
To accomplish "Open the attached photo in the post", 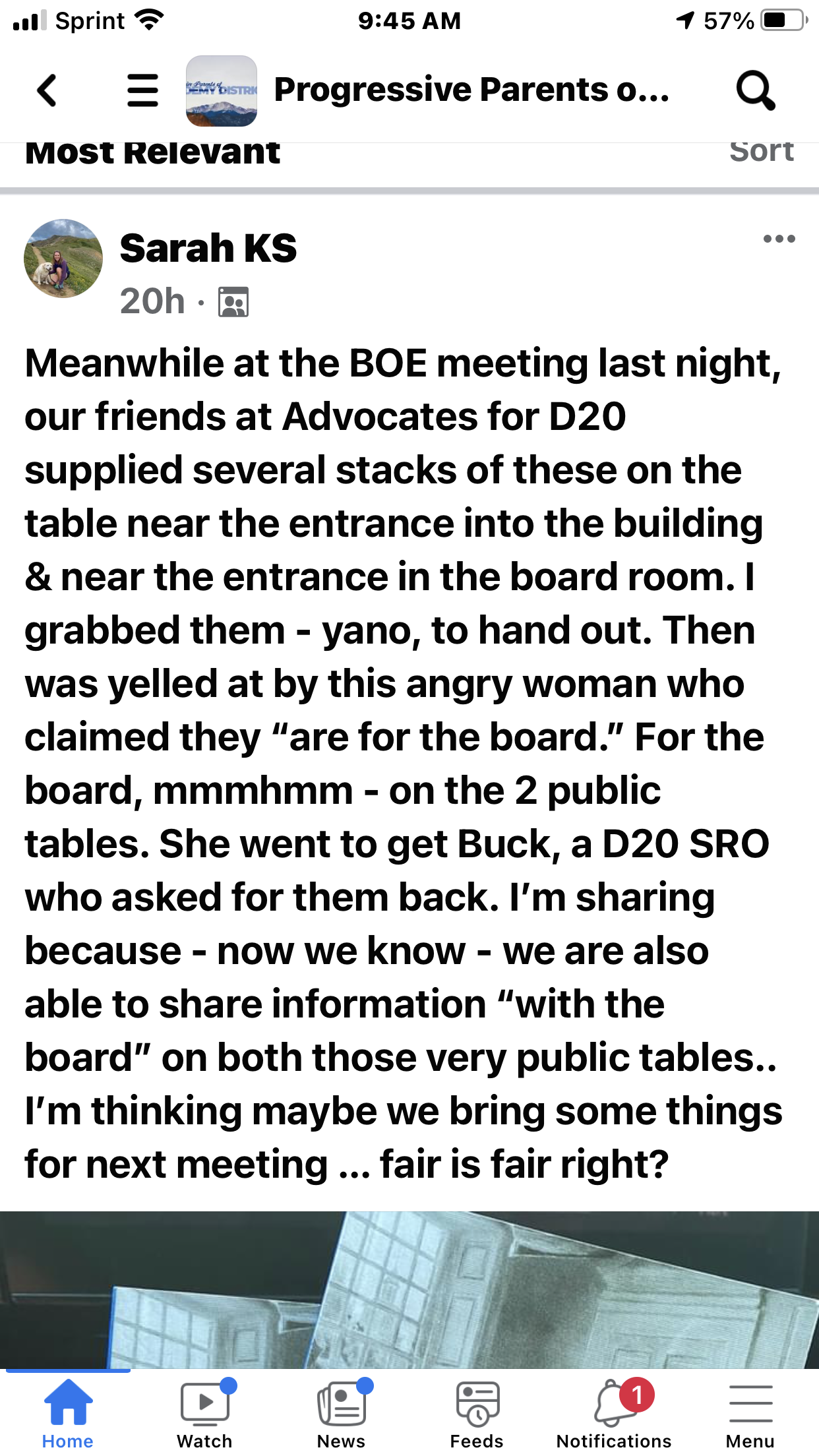I will [x=409, y=1289].
